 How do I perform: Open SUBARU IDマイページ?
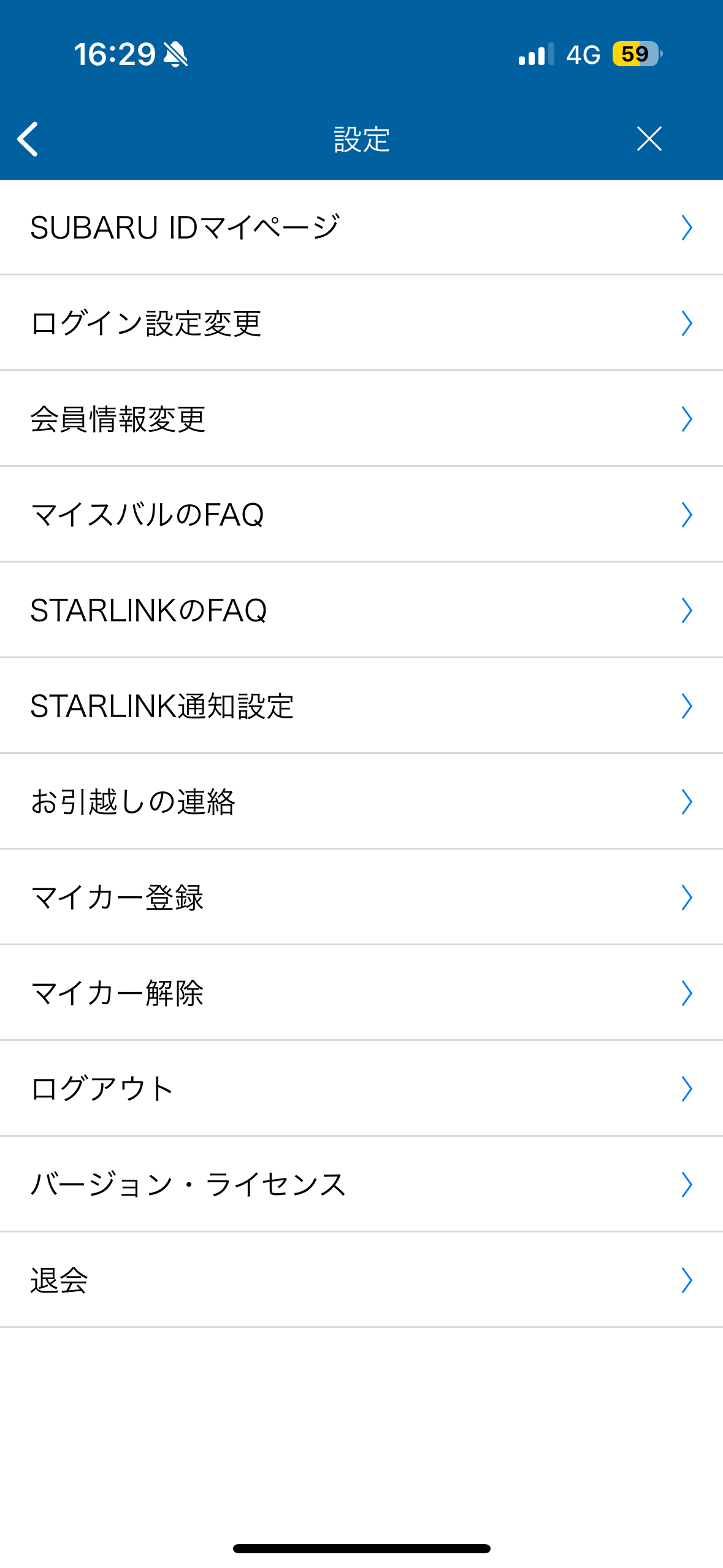(x=361, y=228)
